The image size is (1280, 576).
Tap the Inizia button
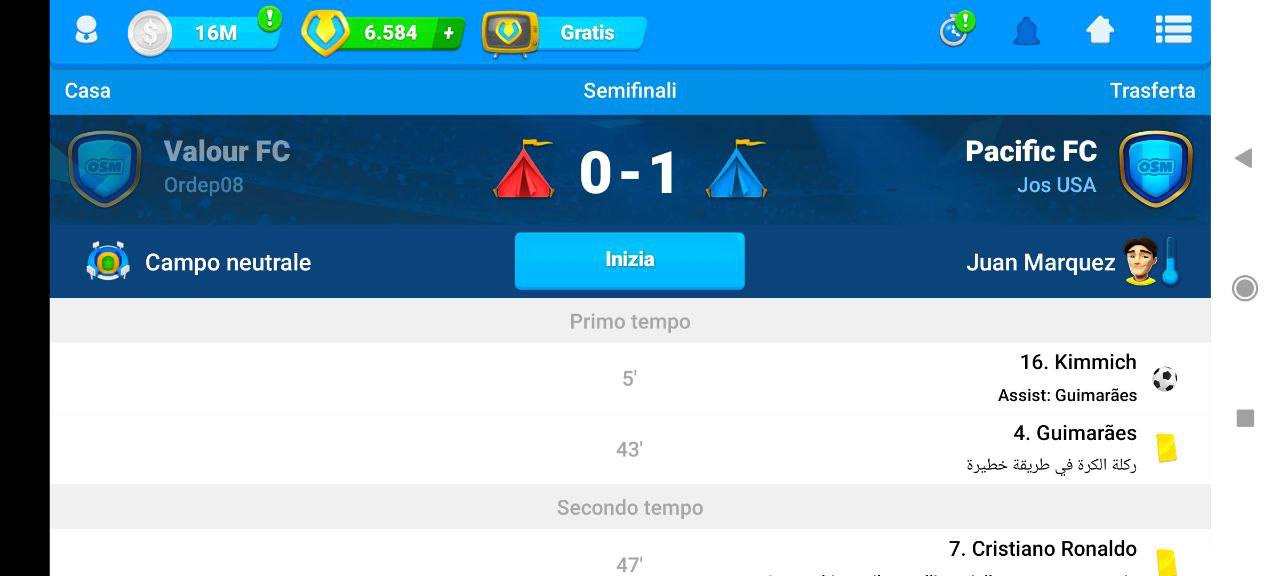(629, 260)
